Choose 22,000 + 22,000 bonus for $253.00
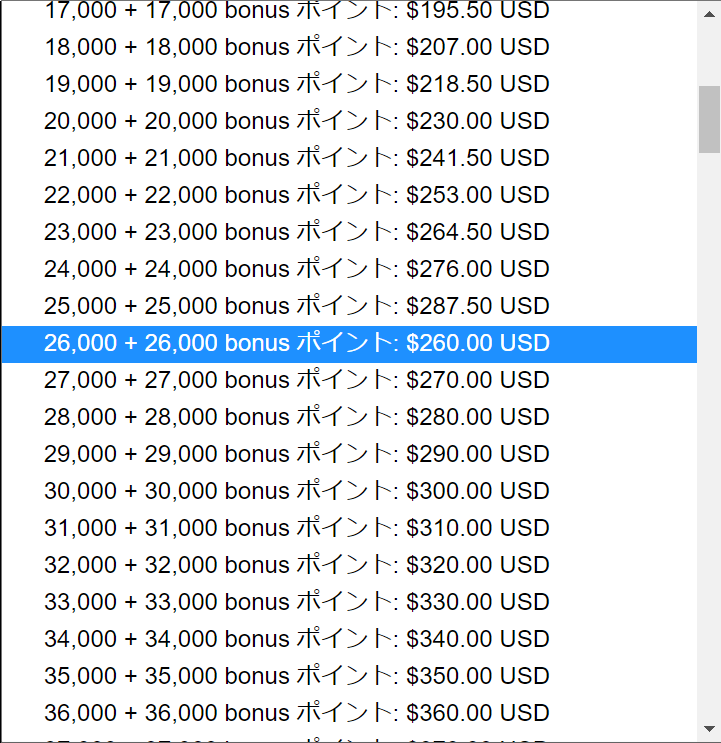This screenshot has height=743, width=721. (297, 195)
